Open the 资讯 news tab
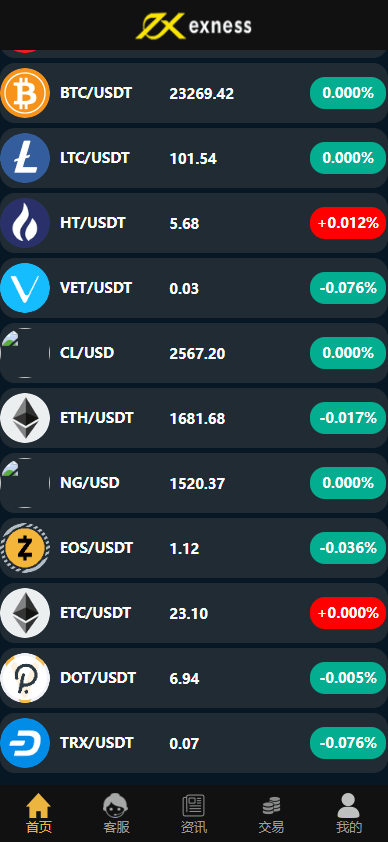 pyautogui.click(x=194, y=813)
